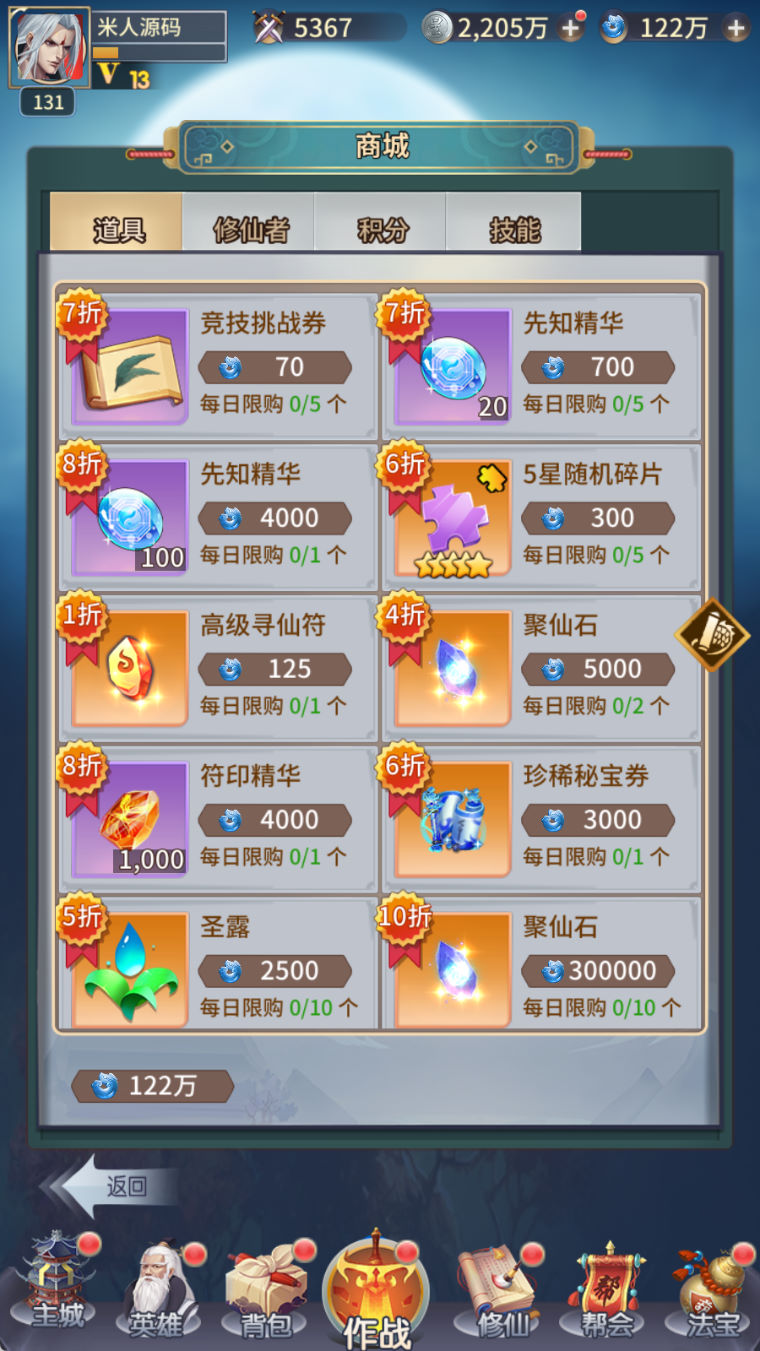
Task: Switch to the 修仙者 tab
Action: 249,229
